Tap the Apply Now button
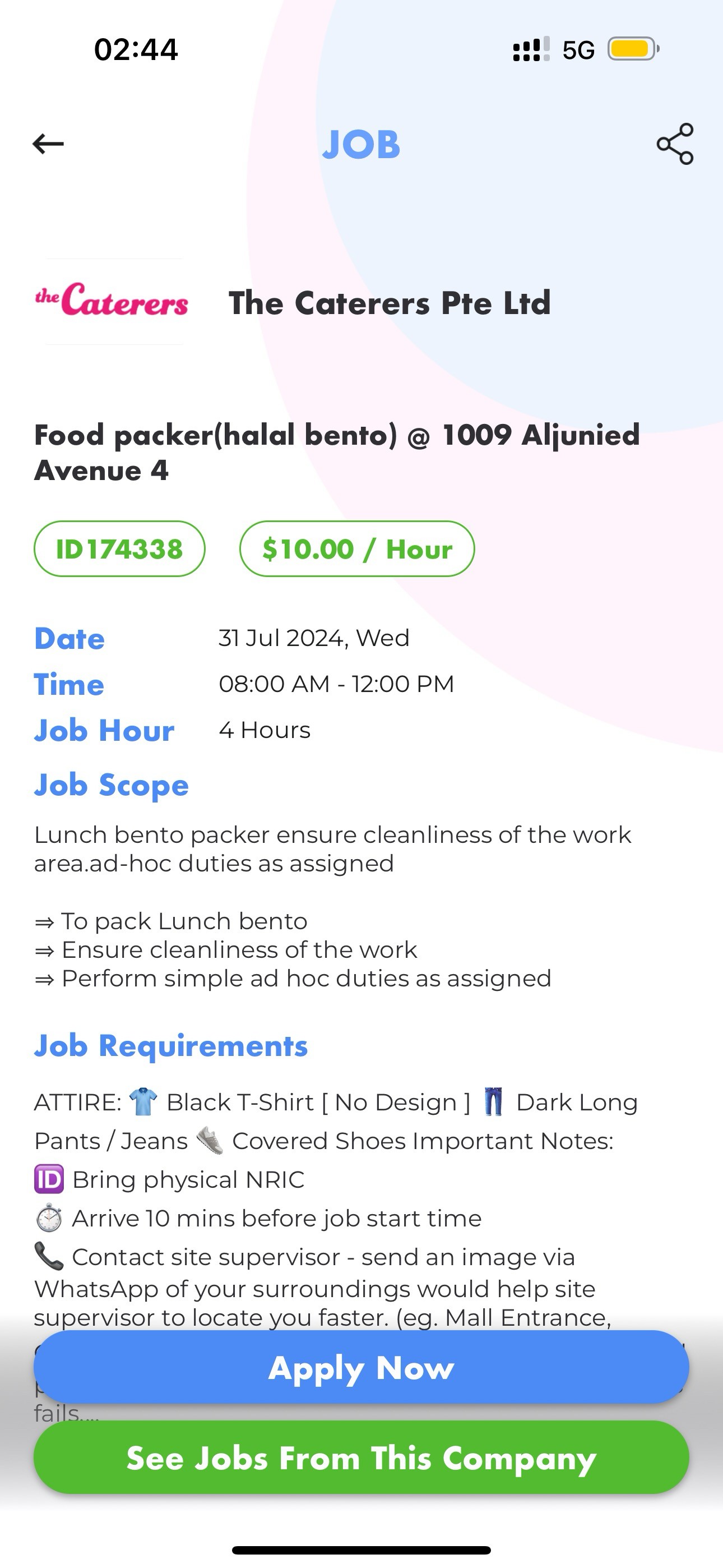 click(x=361, y=1368)
